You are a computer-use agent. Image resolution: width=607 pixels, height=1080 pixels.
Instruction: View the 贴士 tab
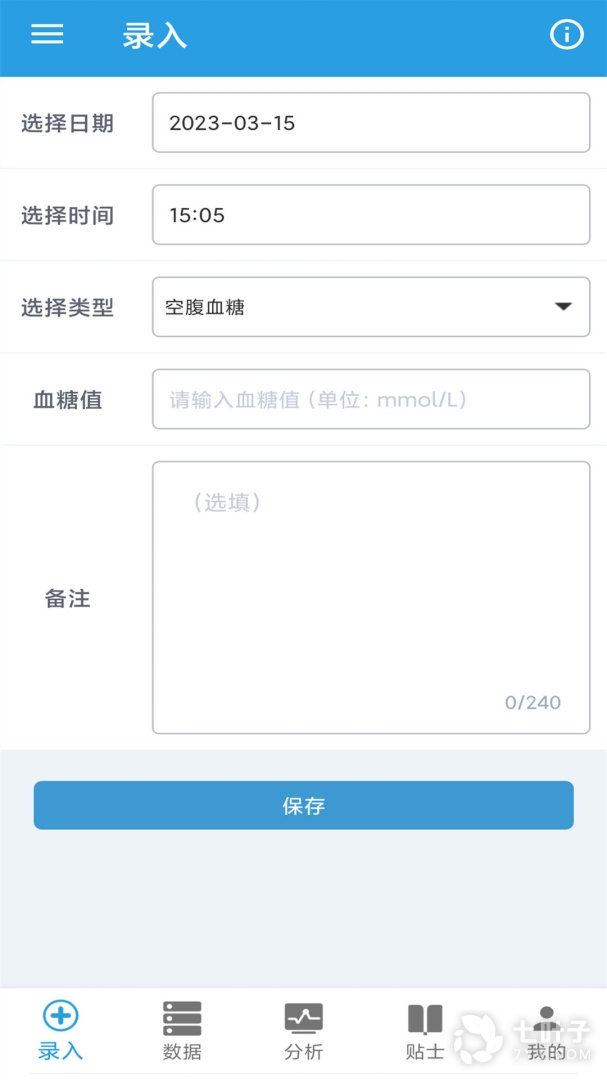click(425, 1032)
